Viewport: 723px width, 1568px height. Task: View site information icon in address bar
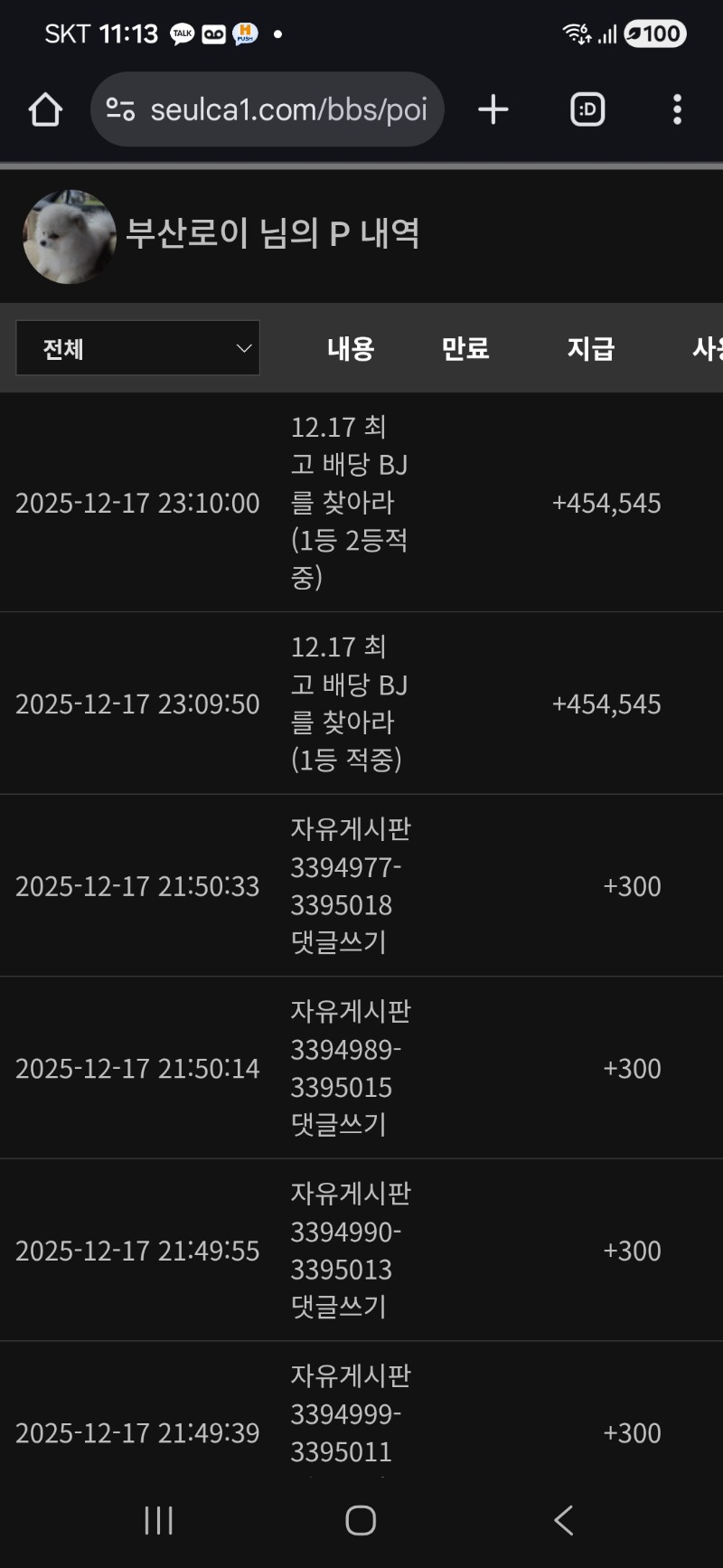(x=120, y=110)
